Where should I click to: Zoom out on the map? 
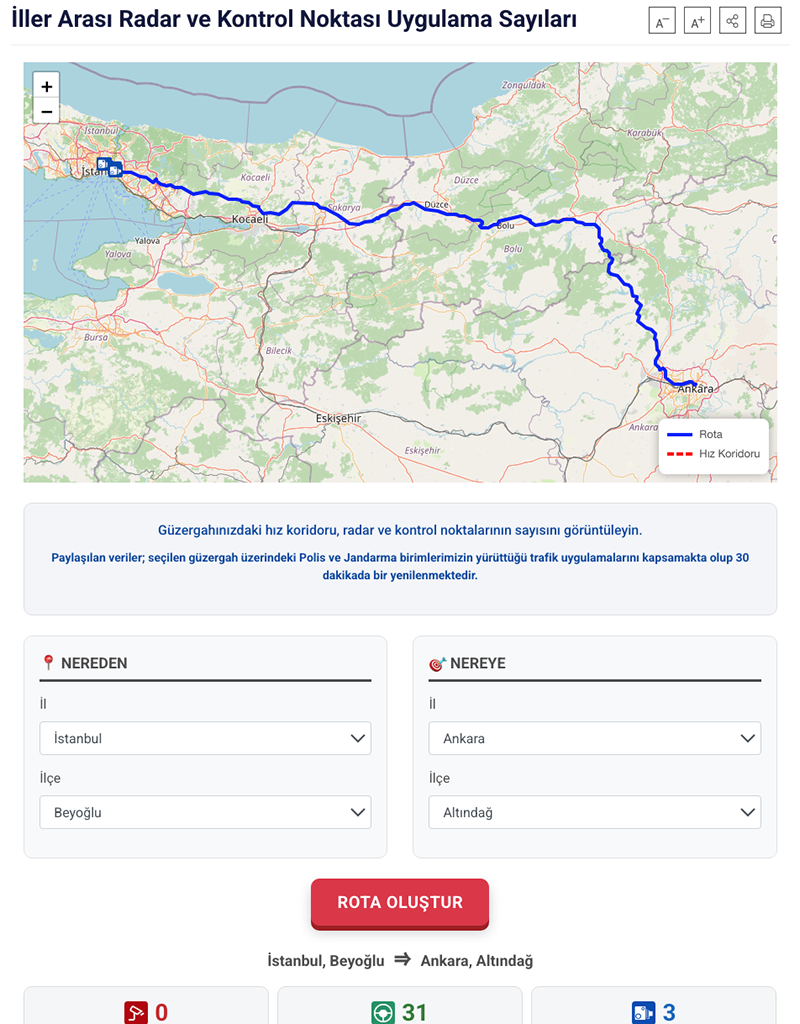click(46, 110)
